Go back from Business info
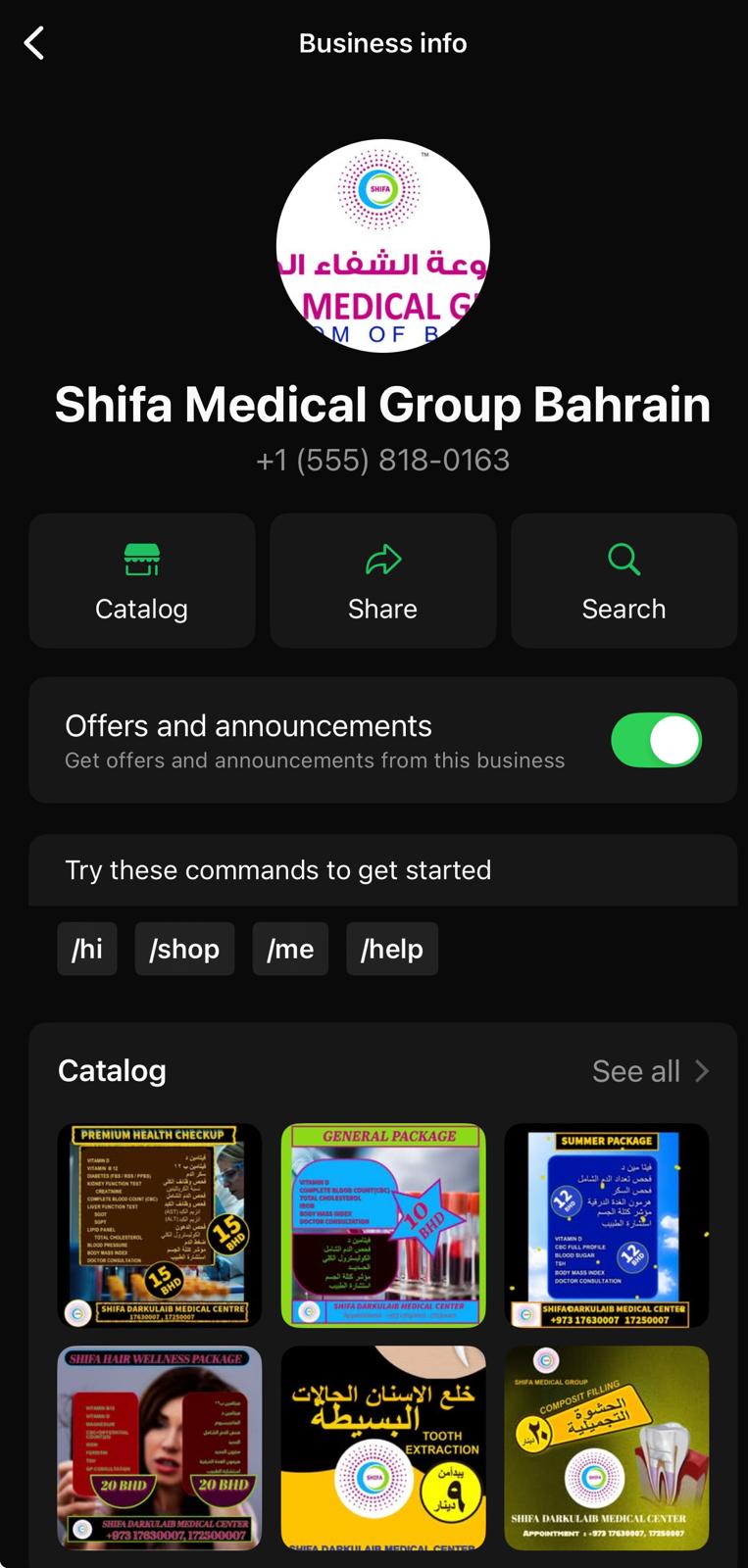This screenshot has width=748, height=1568. click(x=34, y=43)
